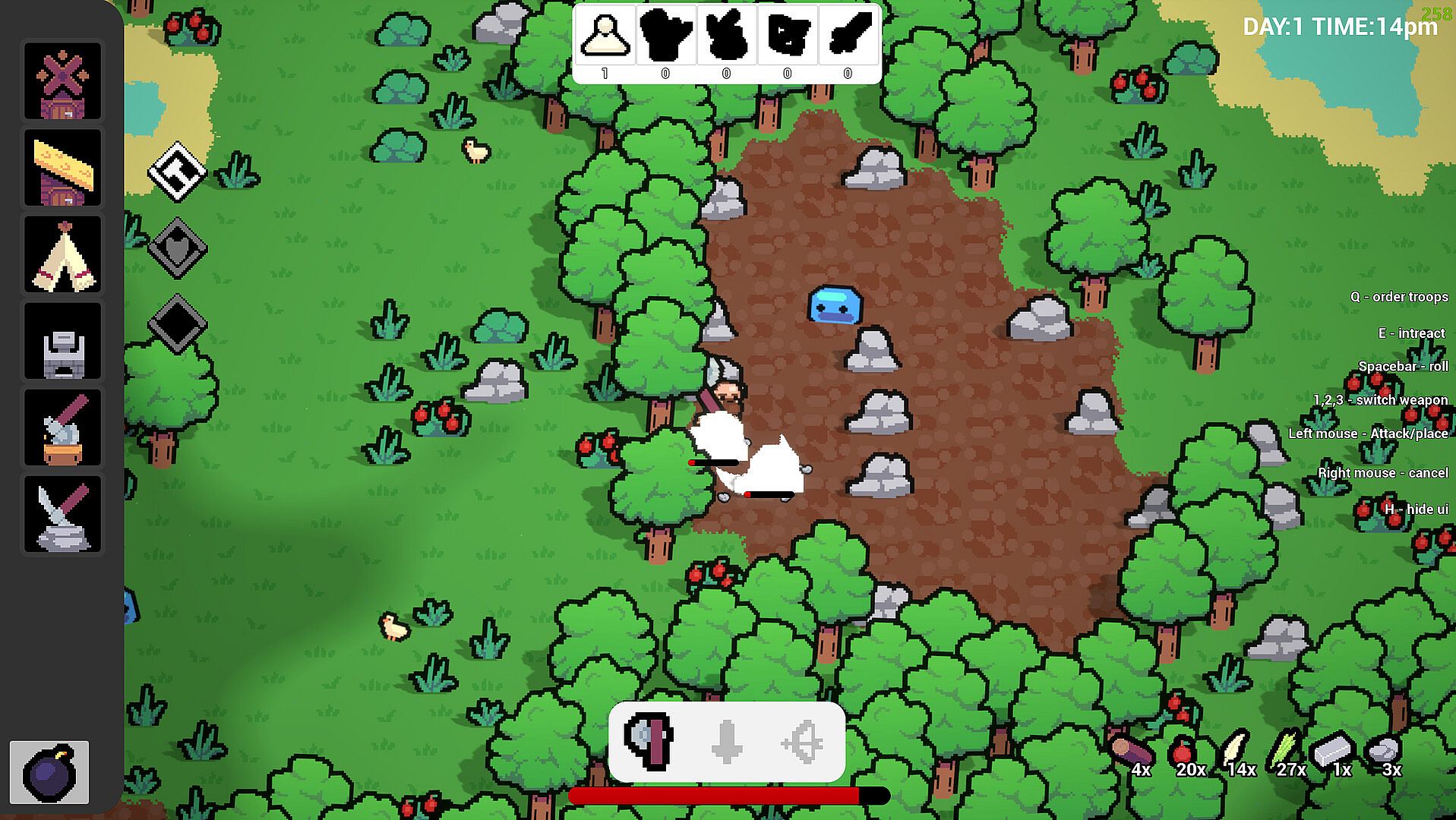Switch to the empty black diamond tab
This screenshot has width=1456, height=820.
pos(177,324)
